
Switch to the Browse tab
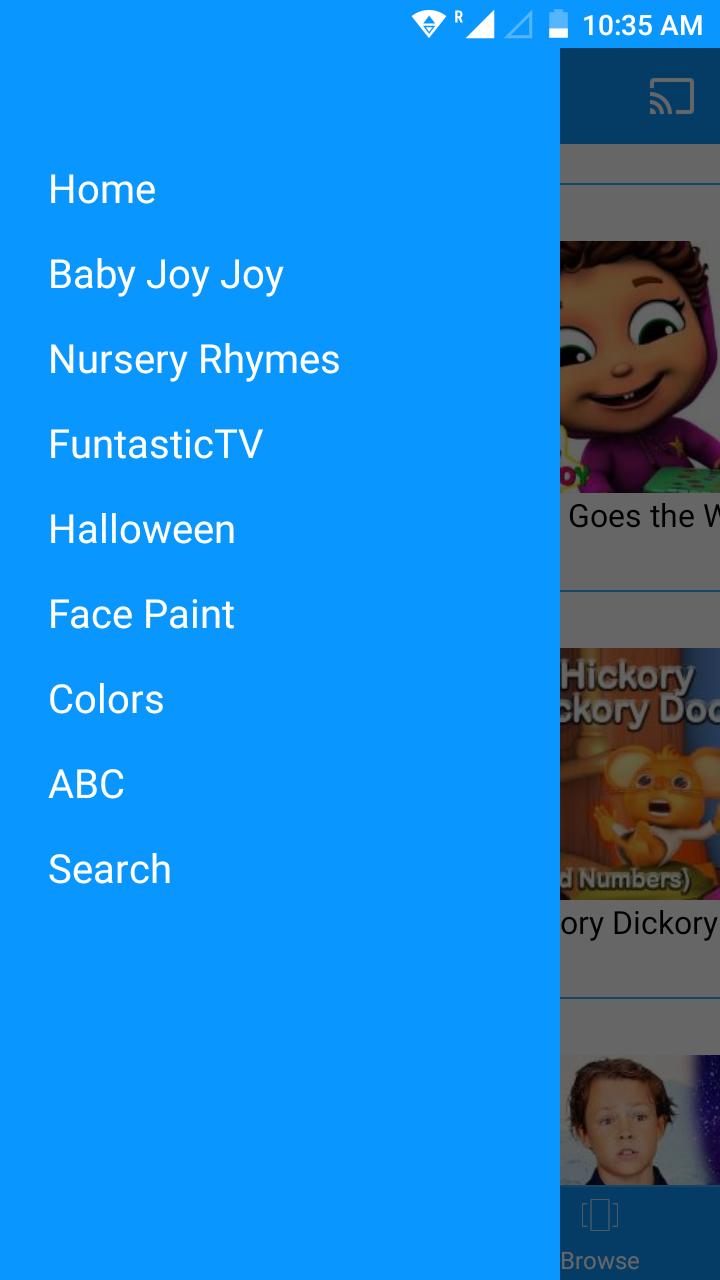click(600, 1232)
